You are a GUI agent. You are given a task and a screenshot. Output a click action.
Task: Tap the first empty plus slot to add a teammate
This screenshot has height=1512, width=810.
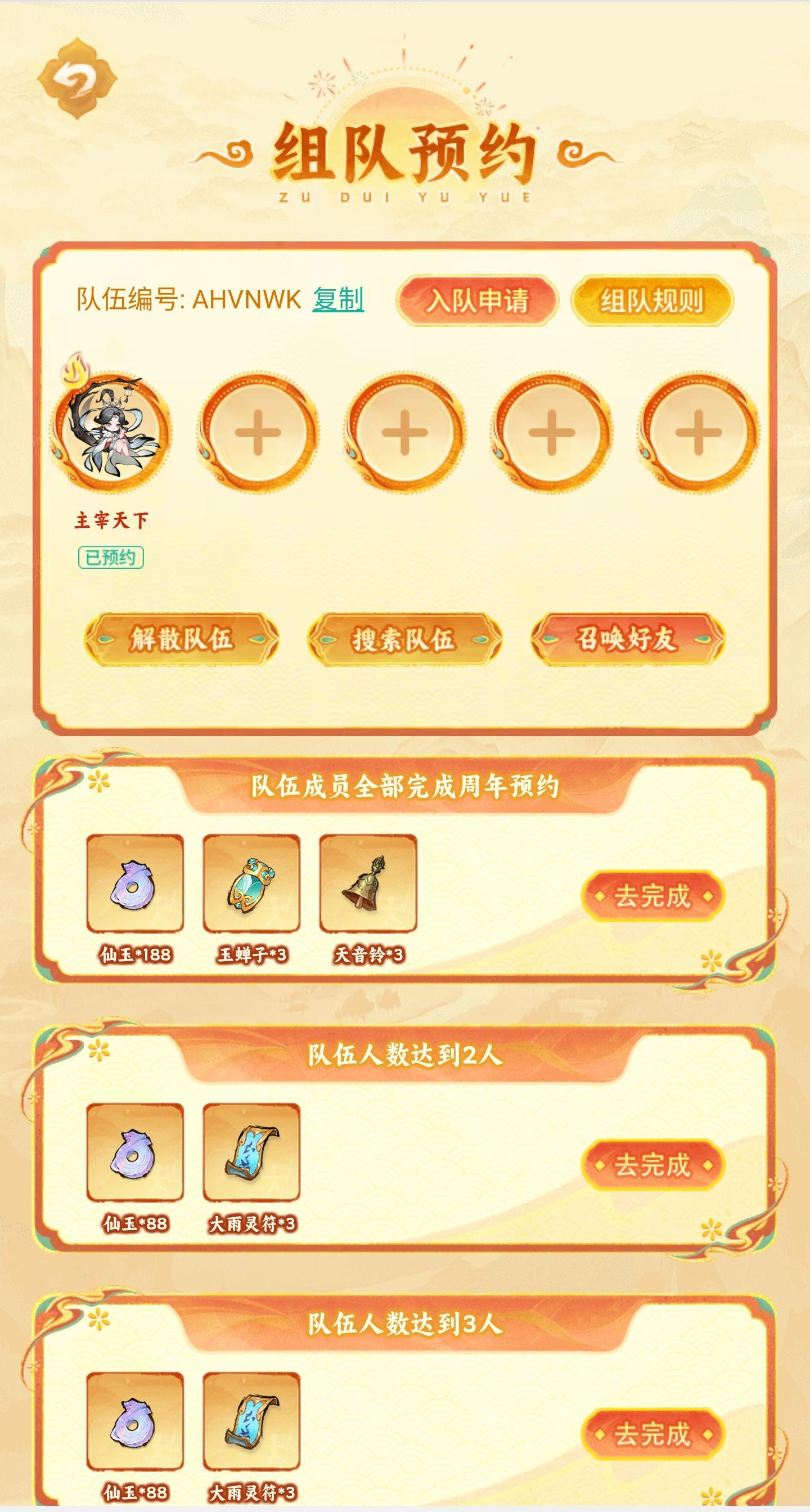click(x=258, y=433)
